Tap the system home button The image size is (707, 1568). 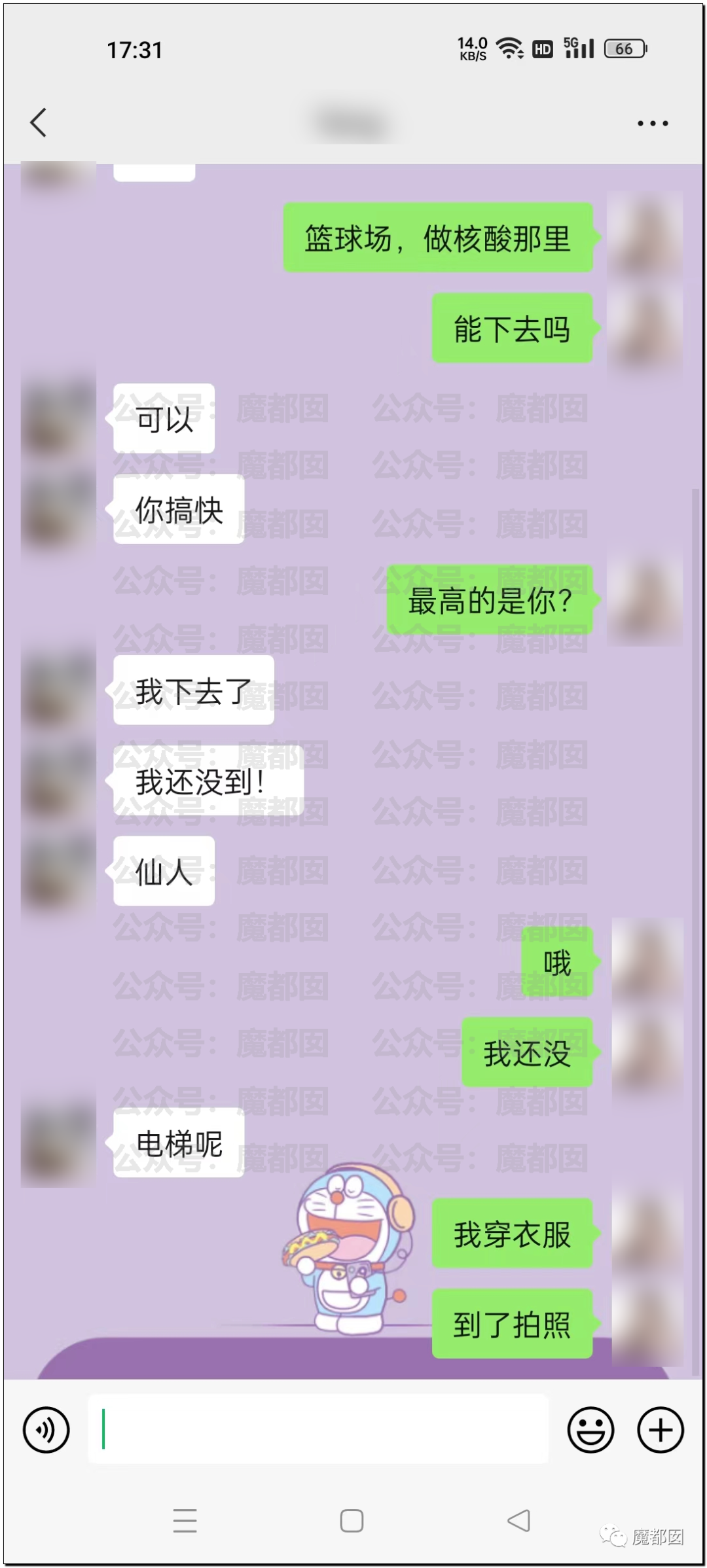coord(352,1520)
